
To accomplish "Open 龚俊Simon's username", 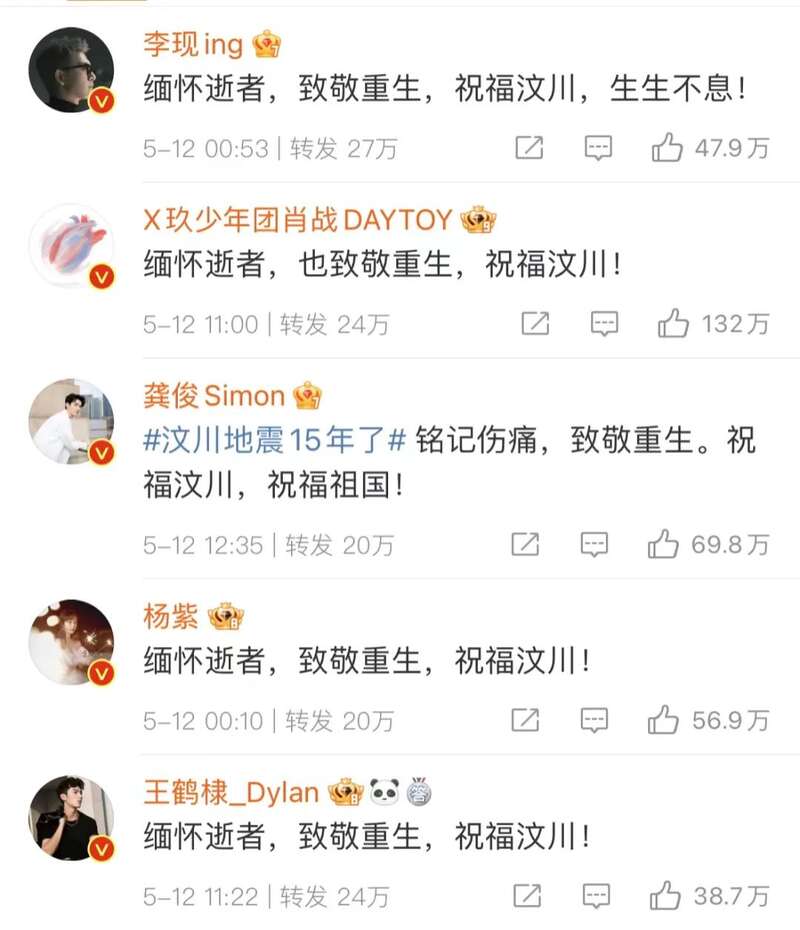I will [214, 396].
